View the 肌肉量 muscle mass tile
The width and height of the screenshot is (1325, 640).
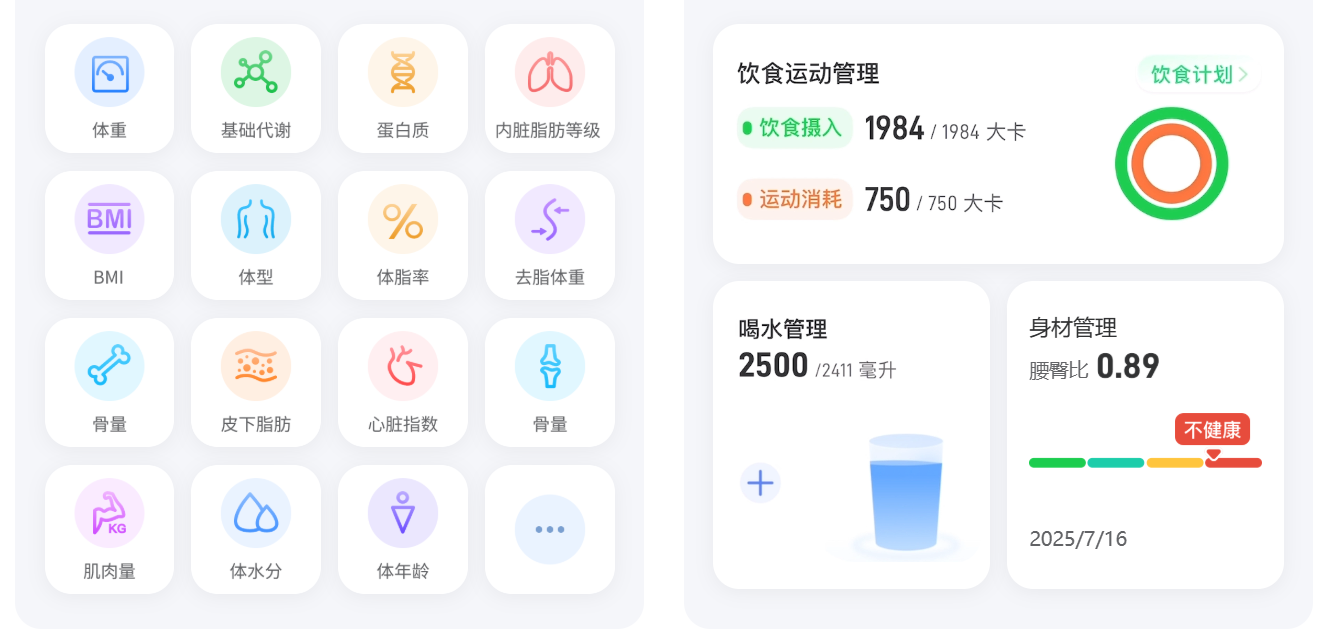click(x=109, y=529)
